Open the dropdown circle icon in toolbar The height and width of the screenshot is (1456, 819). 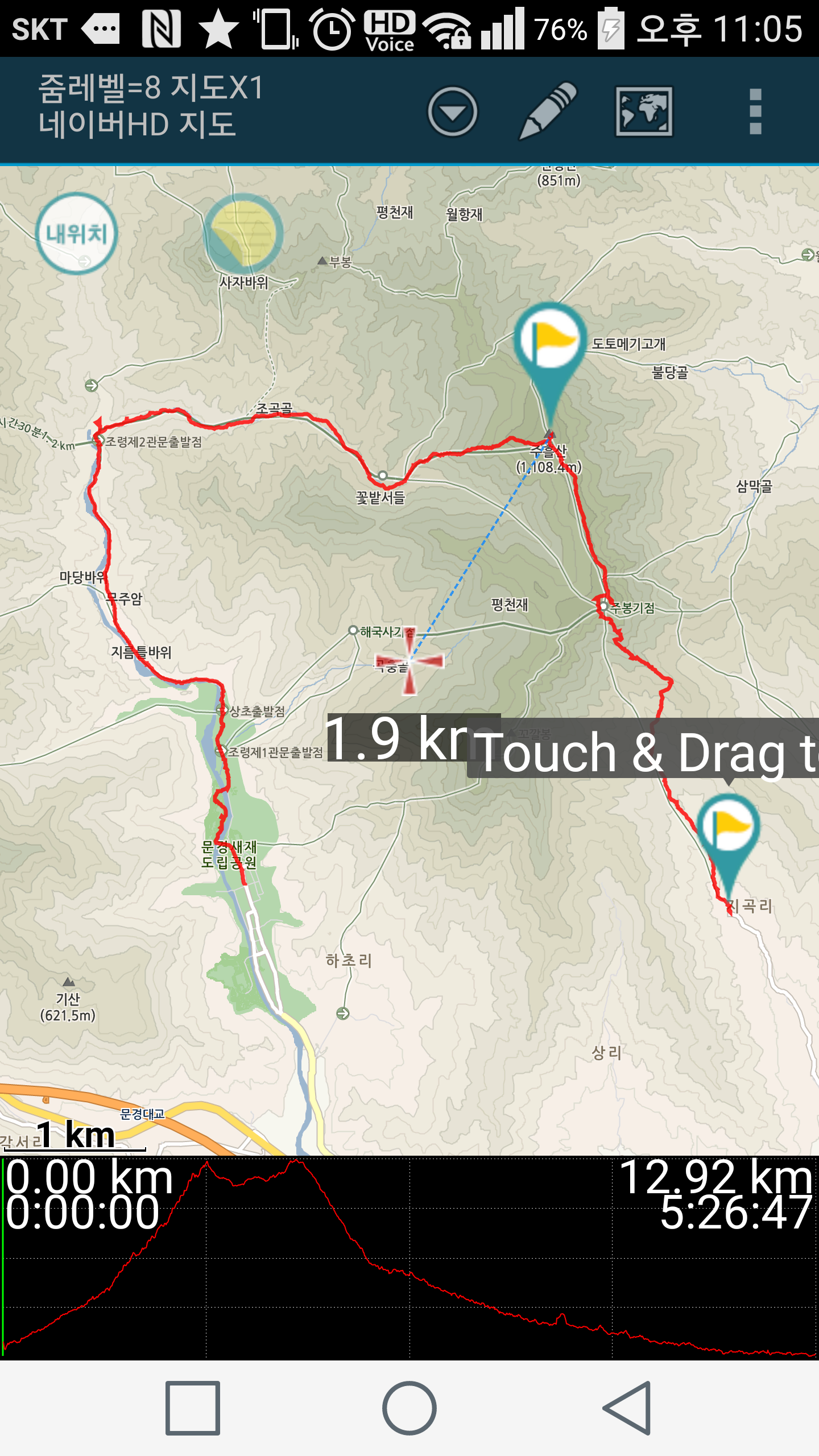point(452,111)
